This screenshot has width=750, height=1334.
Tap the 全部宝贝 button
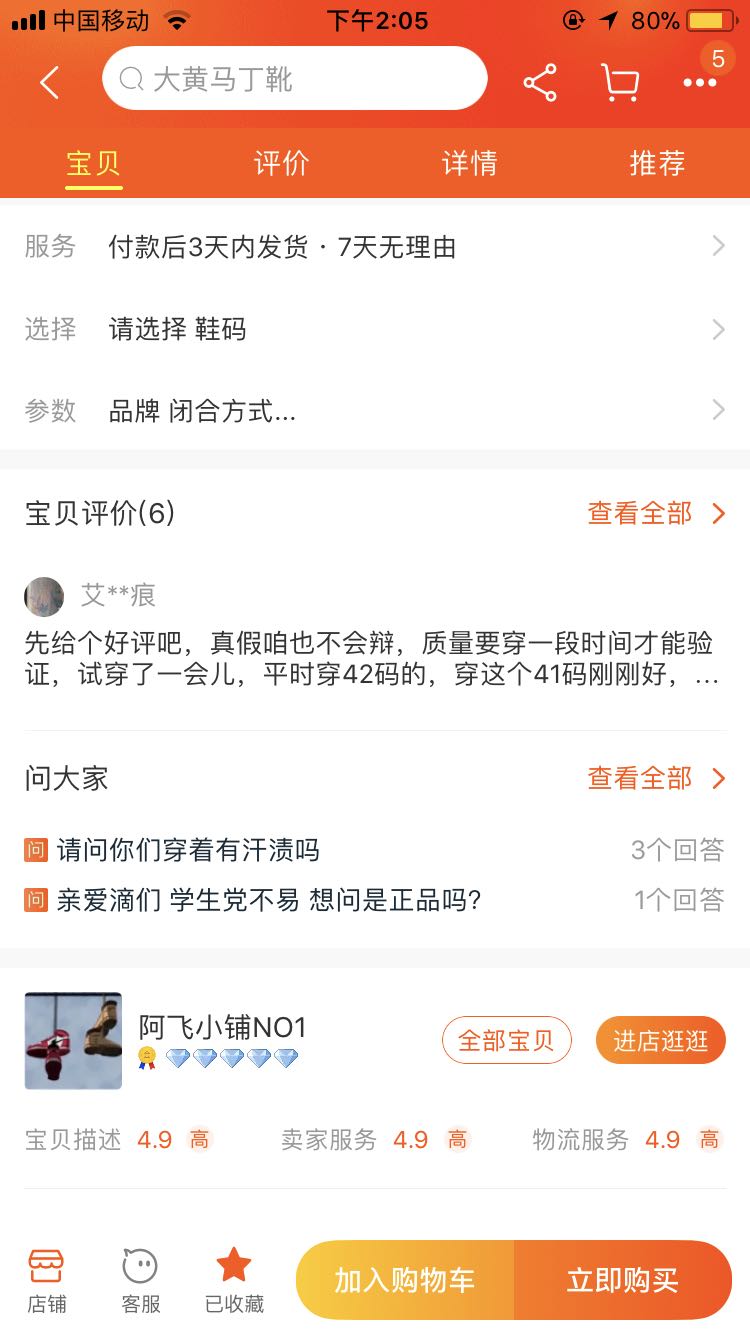[506, 1041]
